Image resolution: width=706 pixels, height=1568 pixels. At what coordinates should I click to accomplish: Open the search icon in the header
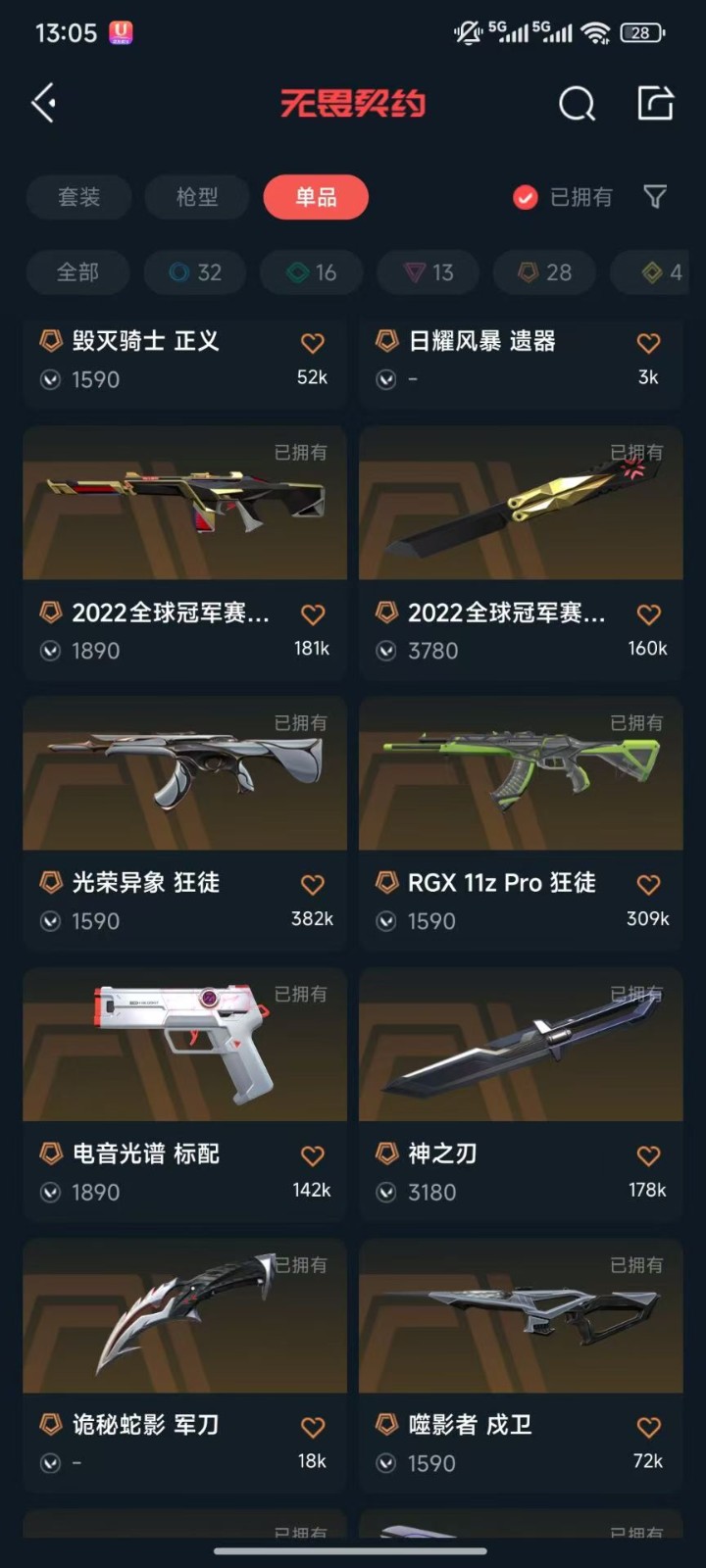[x=577, y=103]
